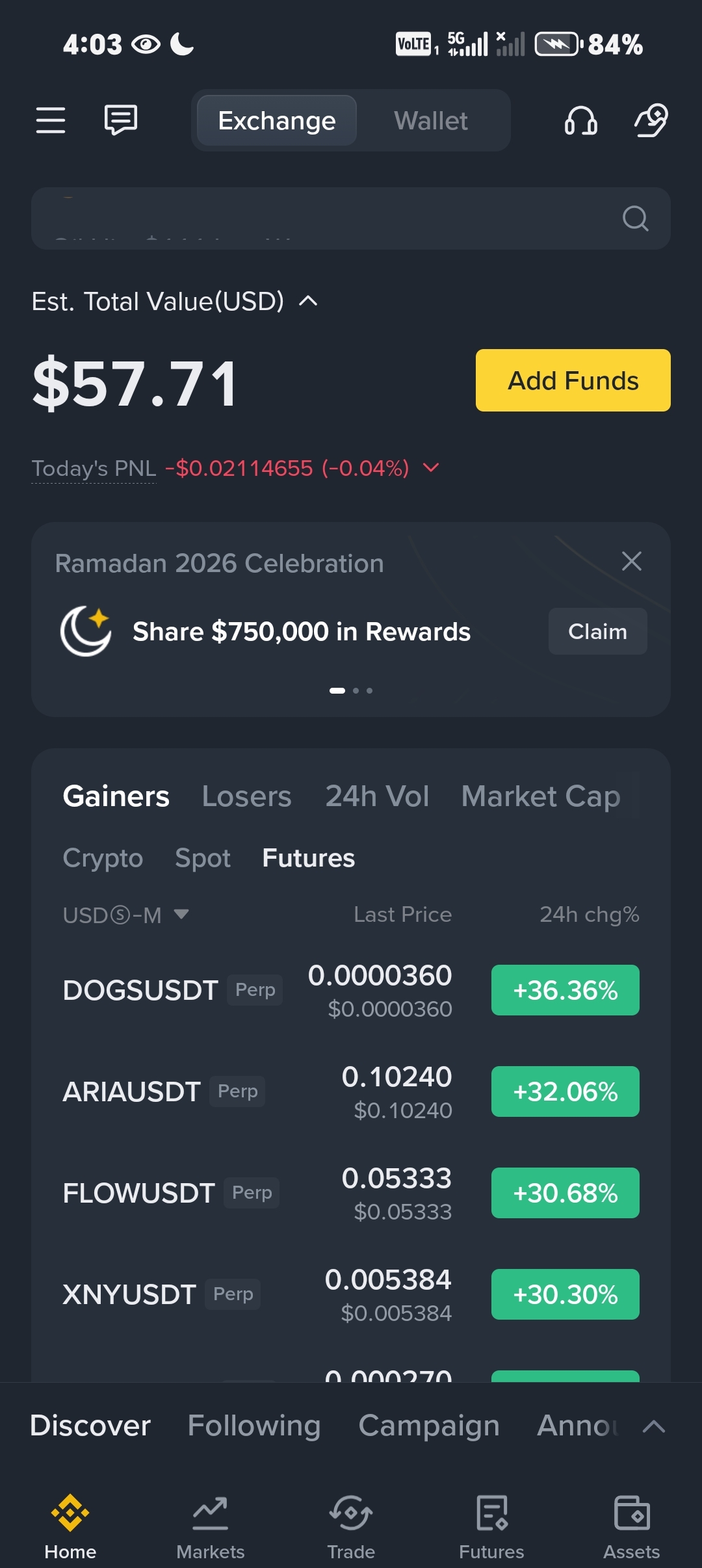Go to the Markets tab

point(211,1525)
